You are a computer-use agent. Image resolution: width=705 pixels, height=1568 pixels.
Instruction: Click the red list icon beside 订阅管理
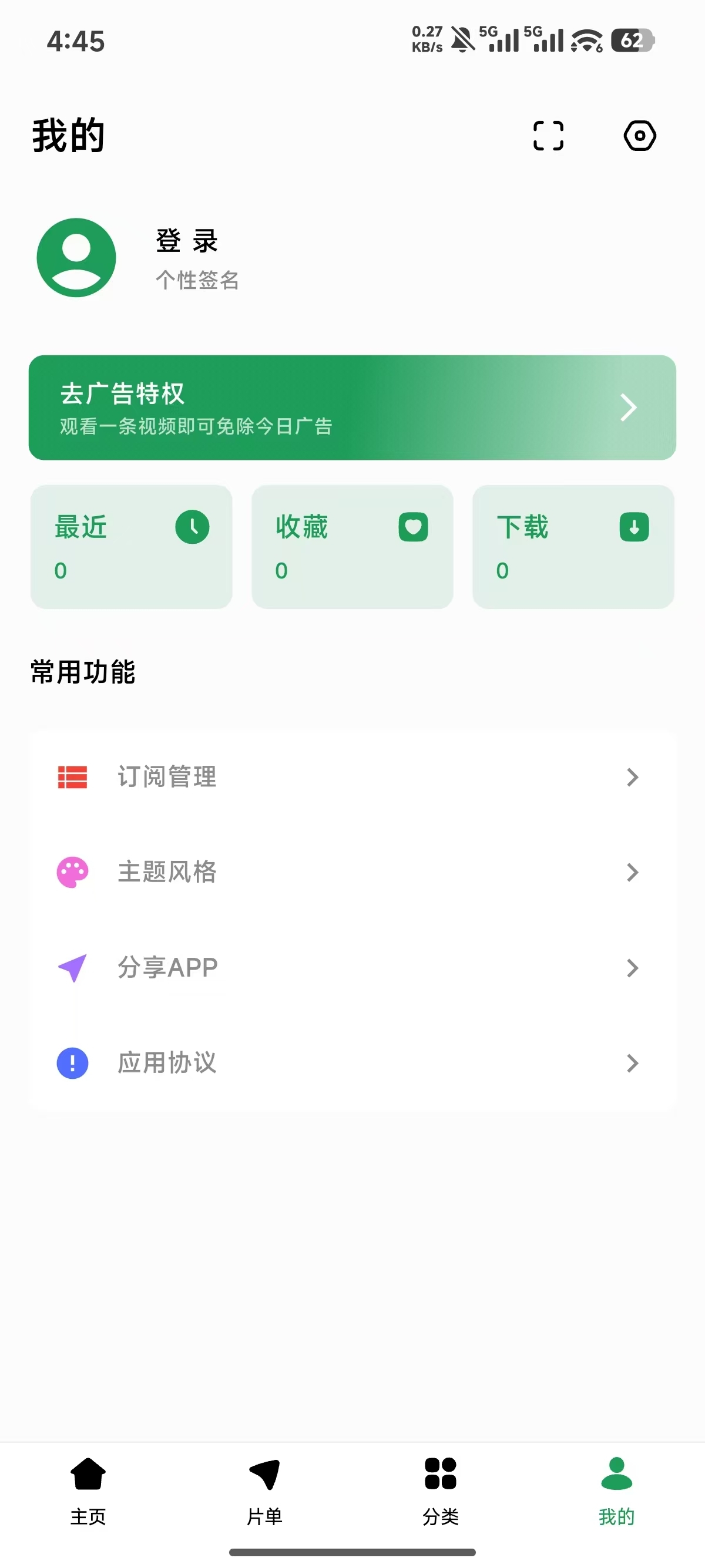tap(72, 777)
